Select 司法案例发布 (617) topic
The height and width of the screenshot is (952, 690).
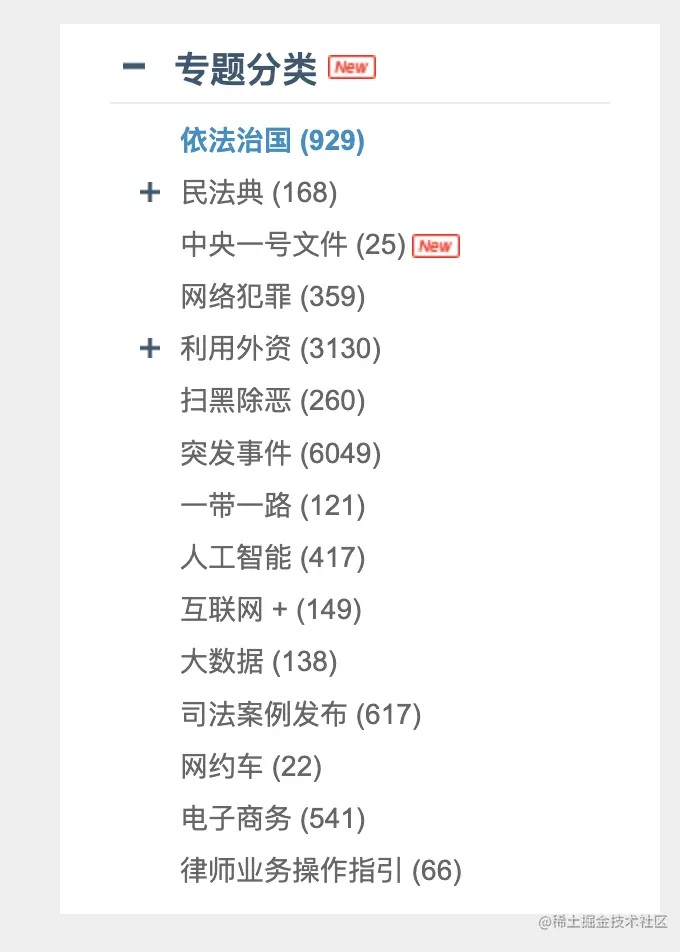tap(300, 715)
